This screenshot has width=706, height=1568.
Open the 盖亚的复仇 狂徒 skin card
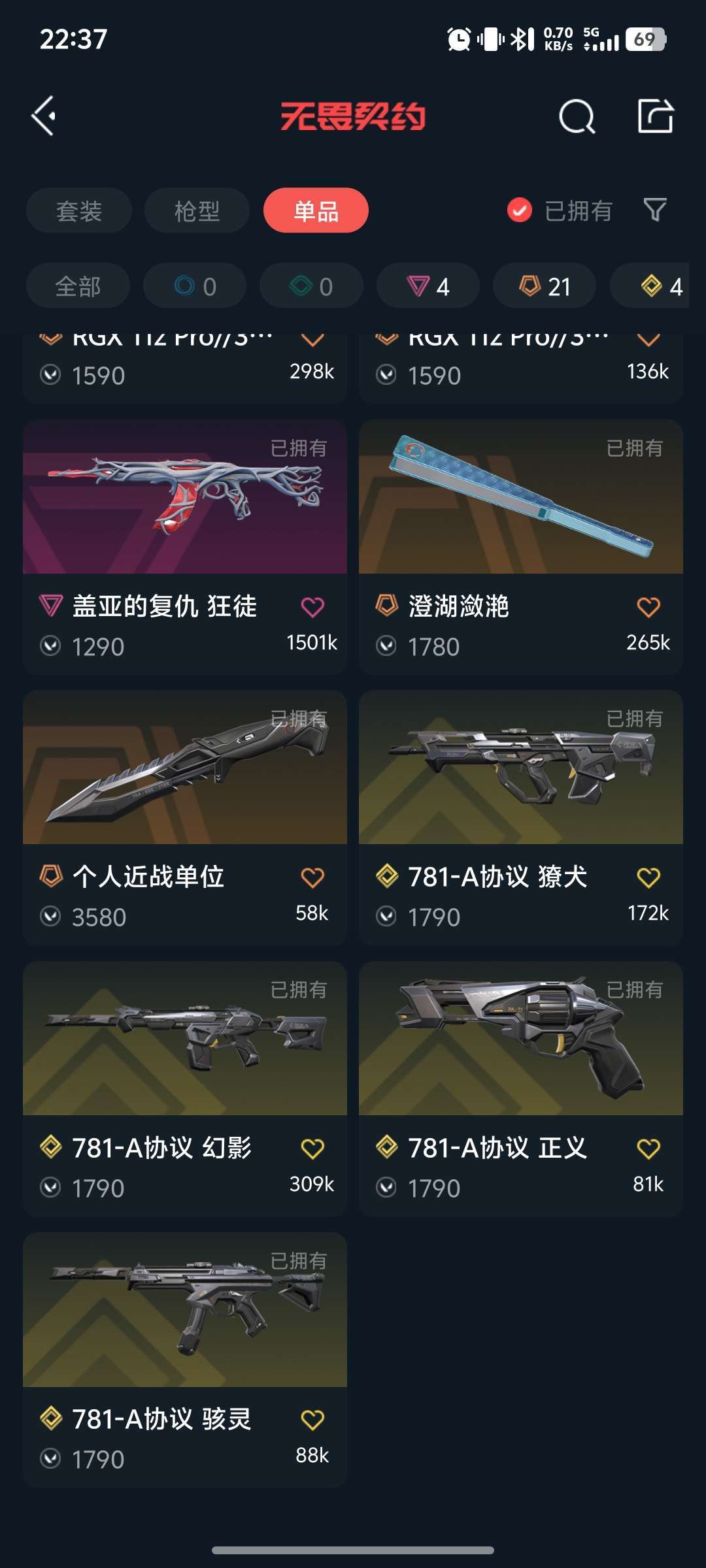(185, 547)
